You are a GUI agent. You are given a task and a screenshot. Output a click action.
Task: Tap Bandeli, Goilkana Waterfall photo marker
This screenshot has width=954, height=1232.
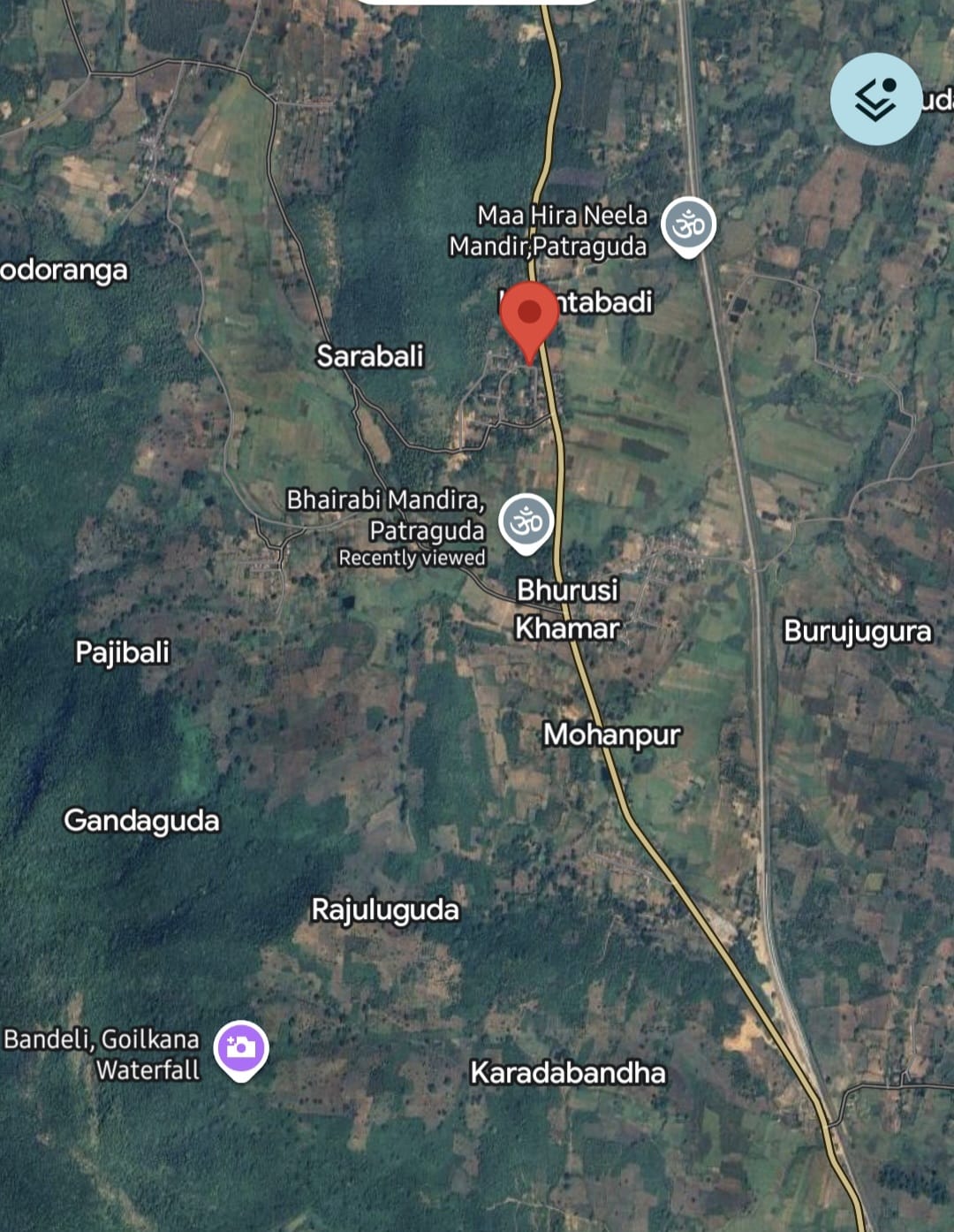coord(241,1049)
